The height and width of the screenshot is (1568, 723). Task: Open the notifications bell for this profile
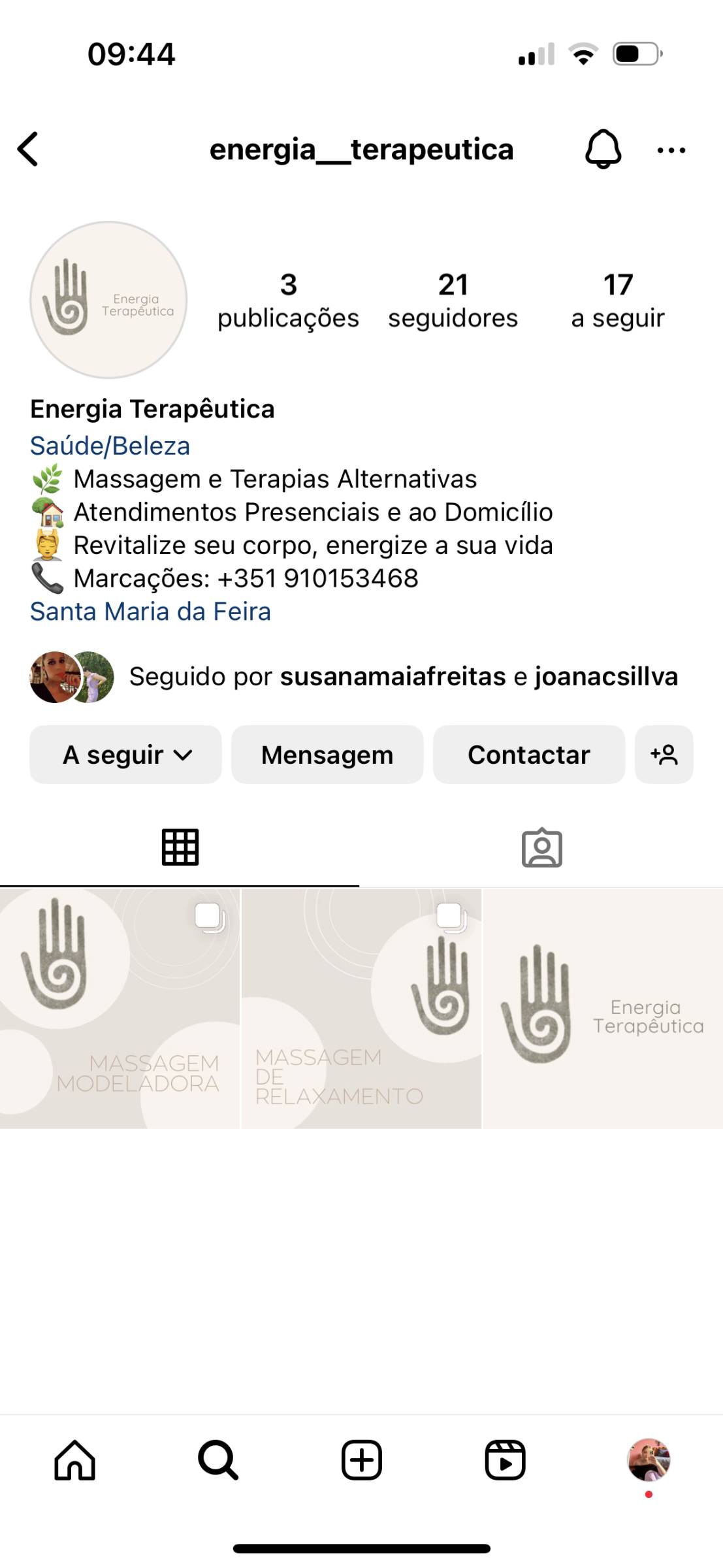click(x=602, y=150)
